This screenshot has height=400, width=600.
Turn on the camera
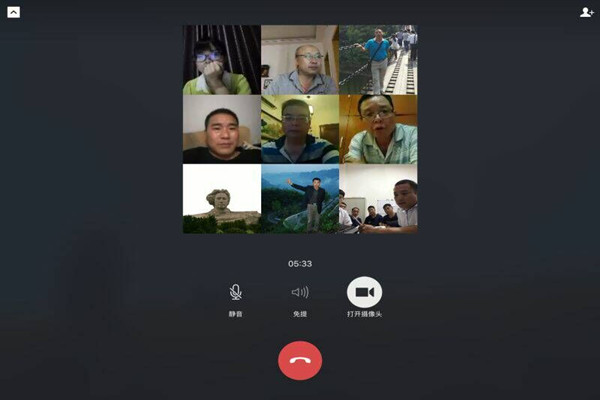coord(364,292)
